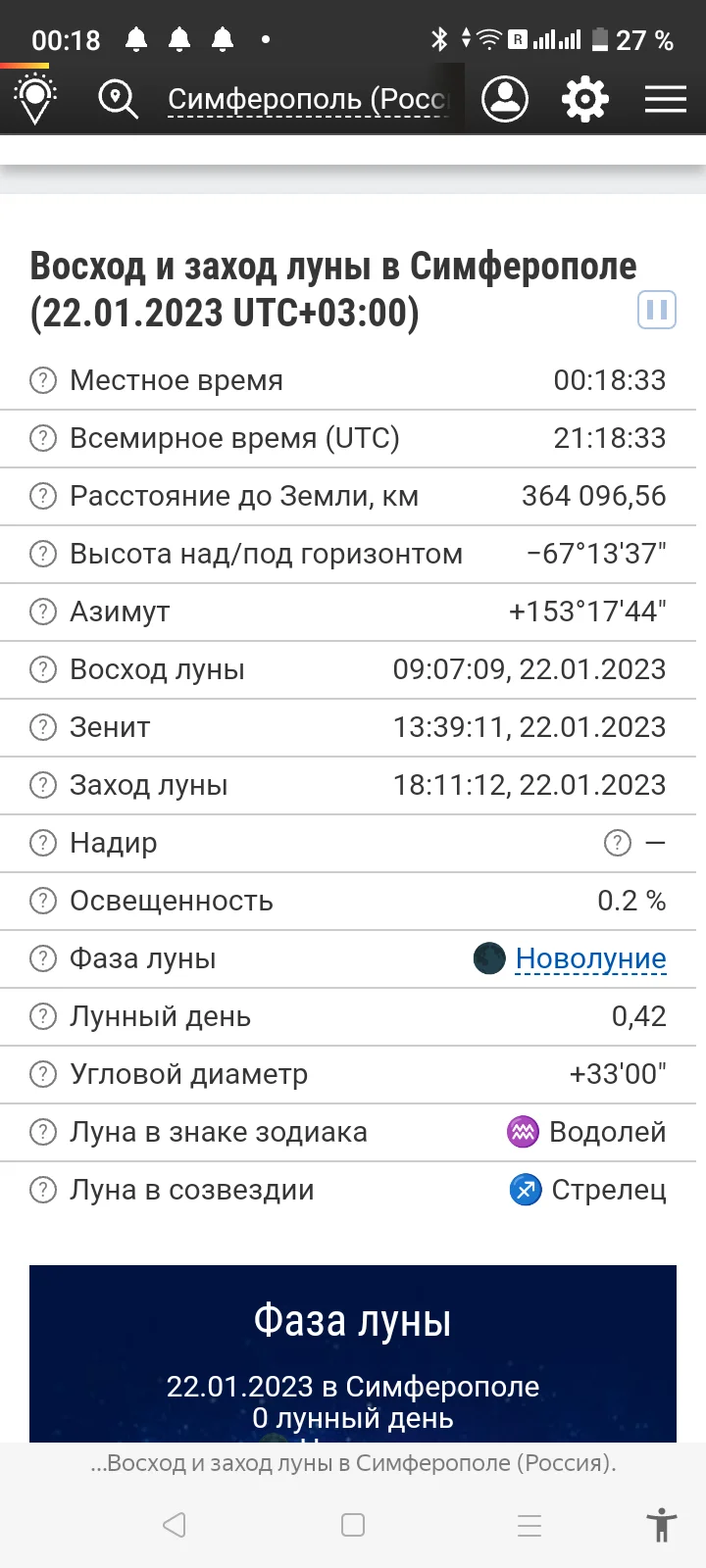The height and width of the screenshot is (1568, 706).
Task: Select the Водолей zodiac sign icon
Action: coord(523,1131)
